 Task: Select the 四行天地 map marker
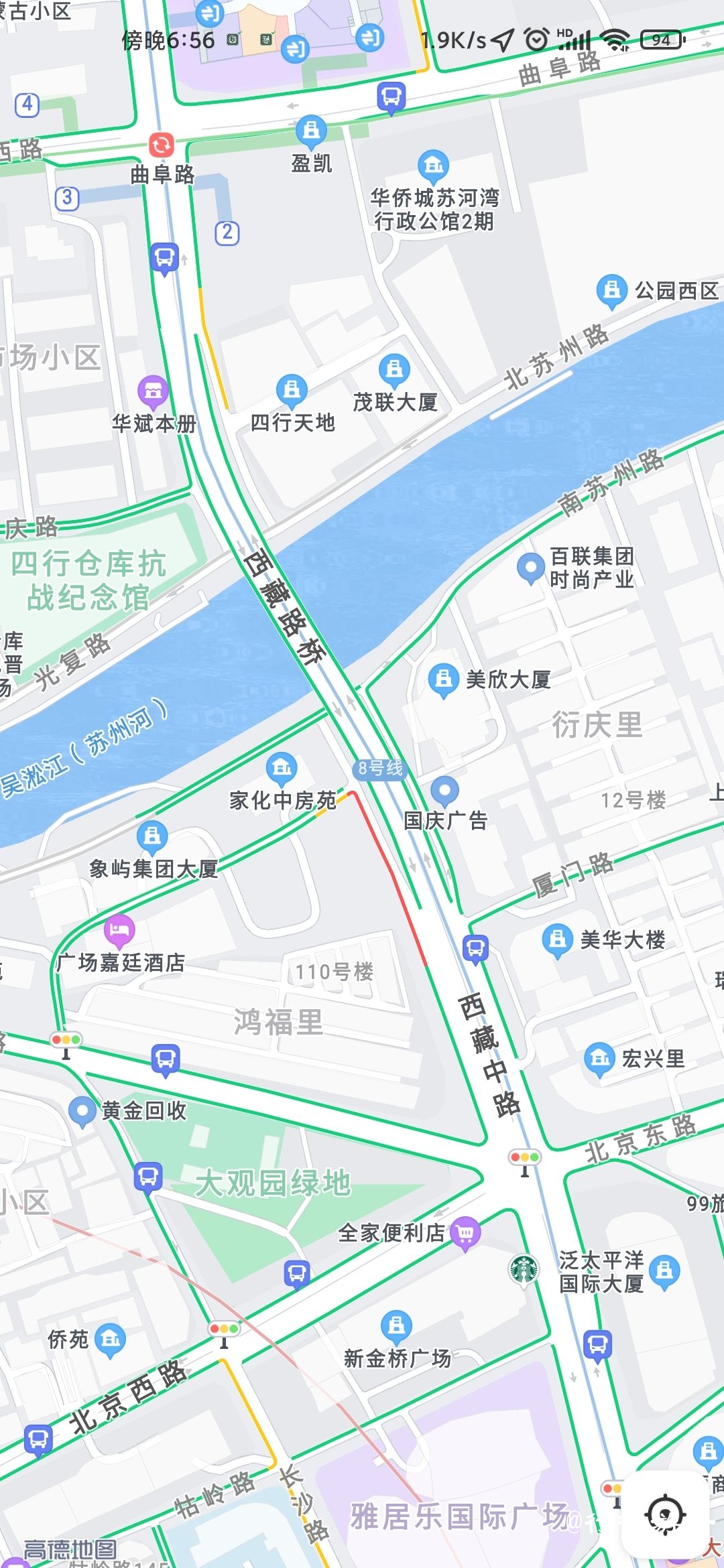(x=292, y=391)
